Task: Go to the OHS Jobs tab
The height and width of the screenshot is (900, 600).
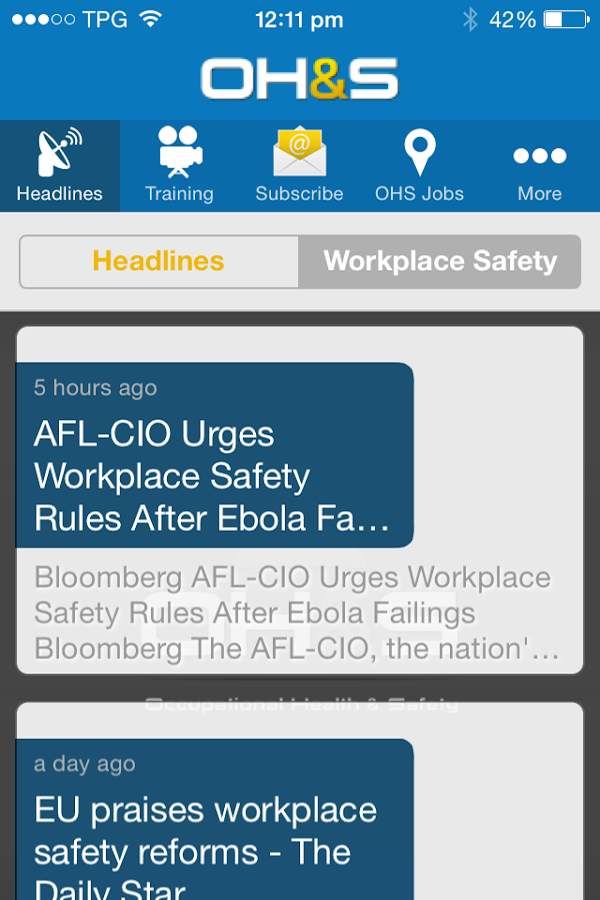Action: 419,166
